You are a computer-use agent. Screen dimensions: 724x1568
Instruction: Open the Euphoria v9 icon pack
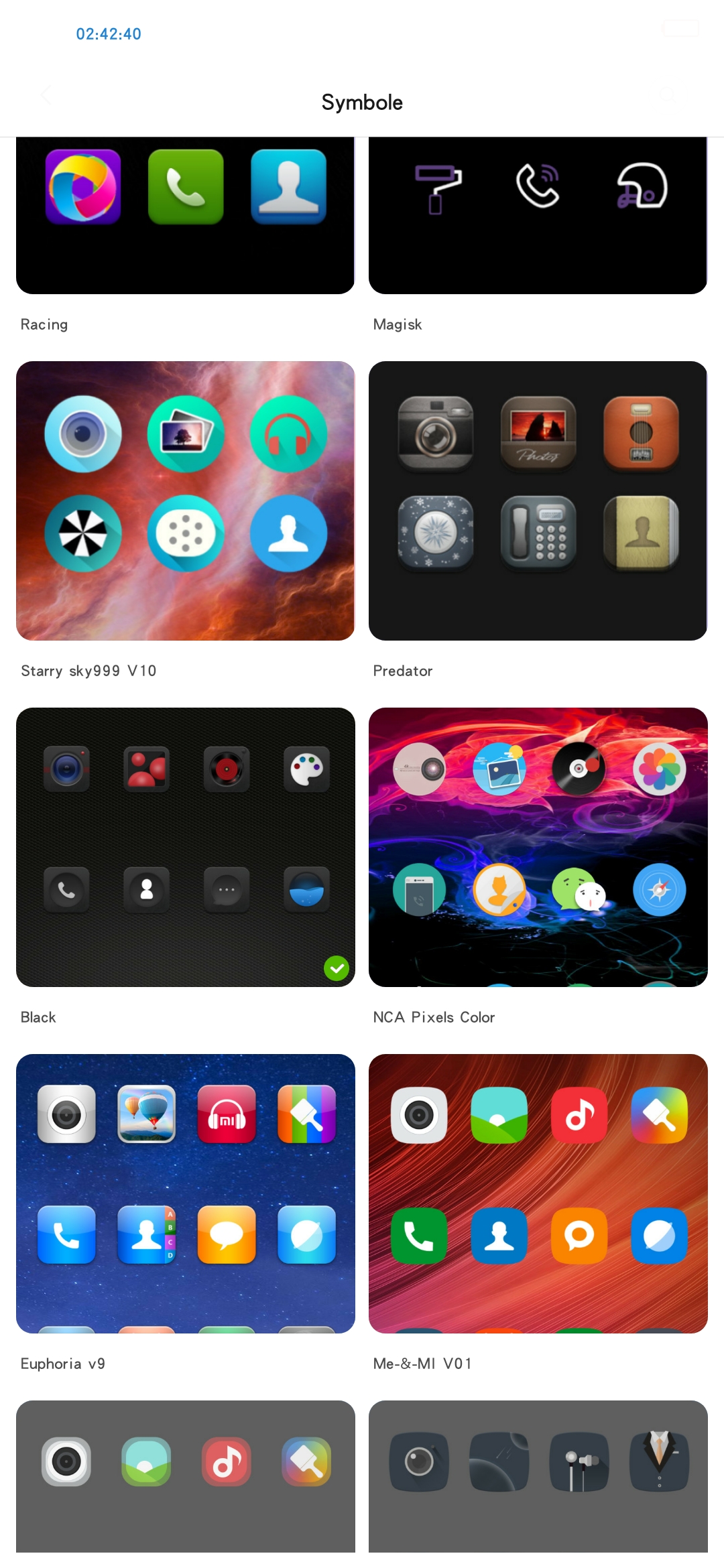pos(185,1193)
